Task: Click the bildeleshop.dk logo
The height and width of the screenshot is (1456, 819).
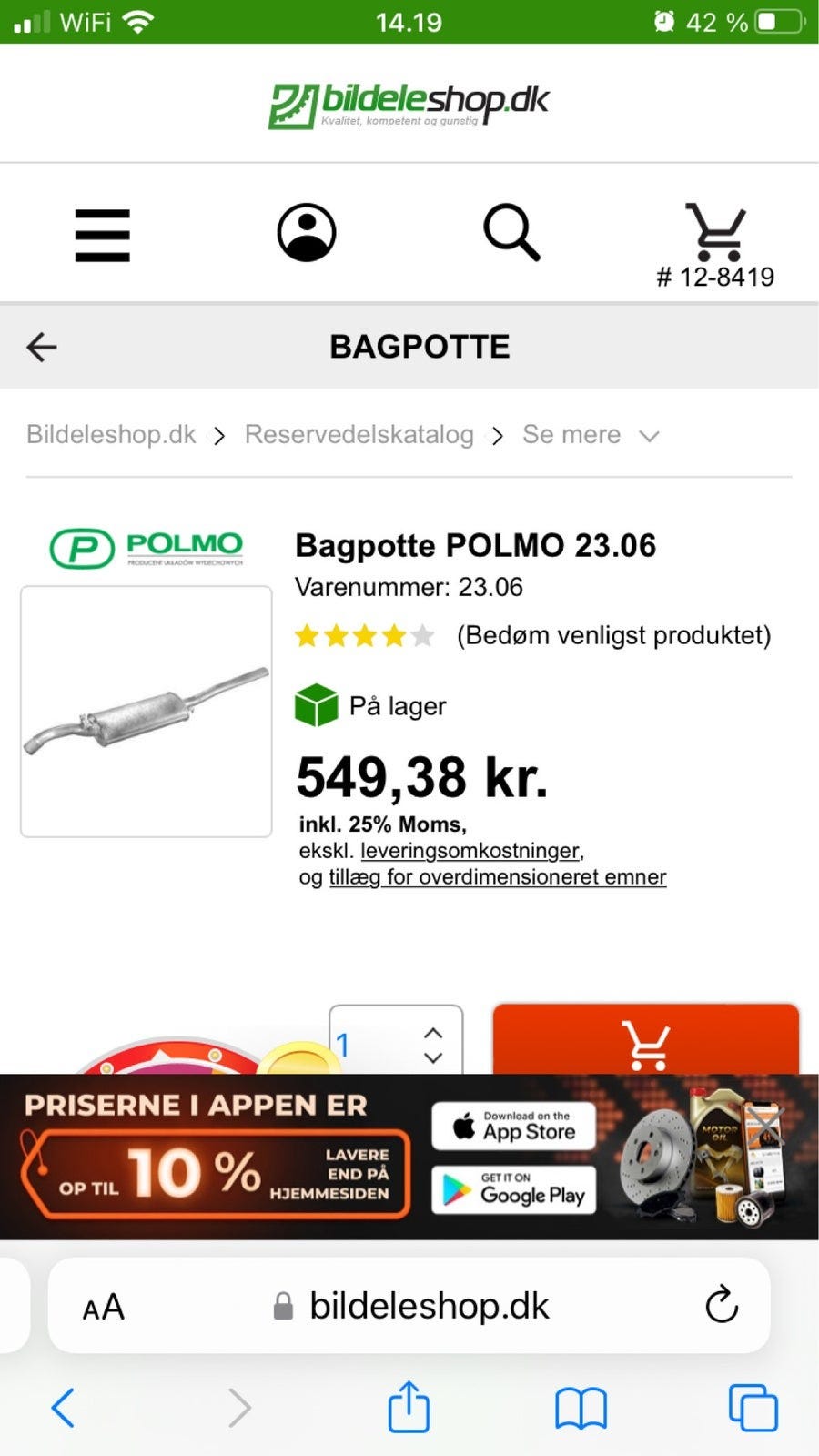Action: (x=409, y=102)
